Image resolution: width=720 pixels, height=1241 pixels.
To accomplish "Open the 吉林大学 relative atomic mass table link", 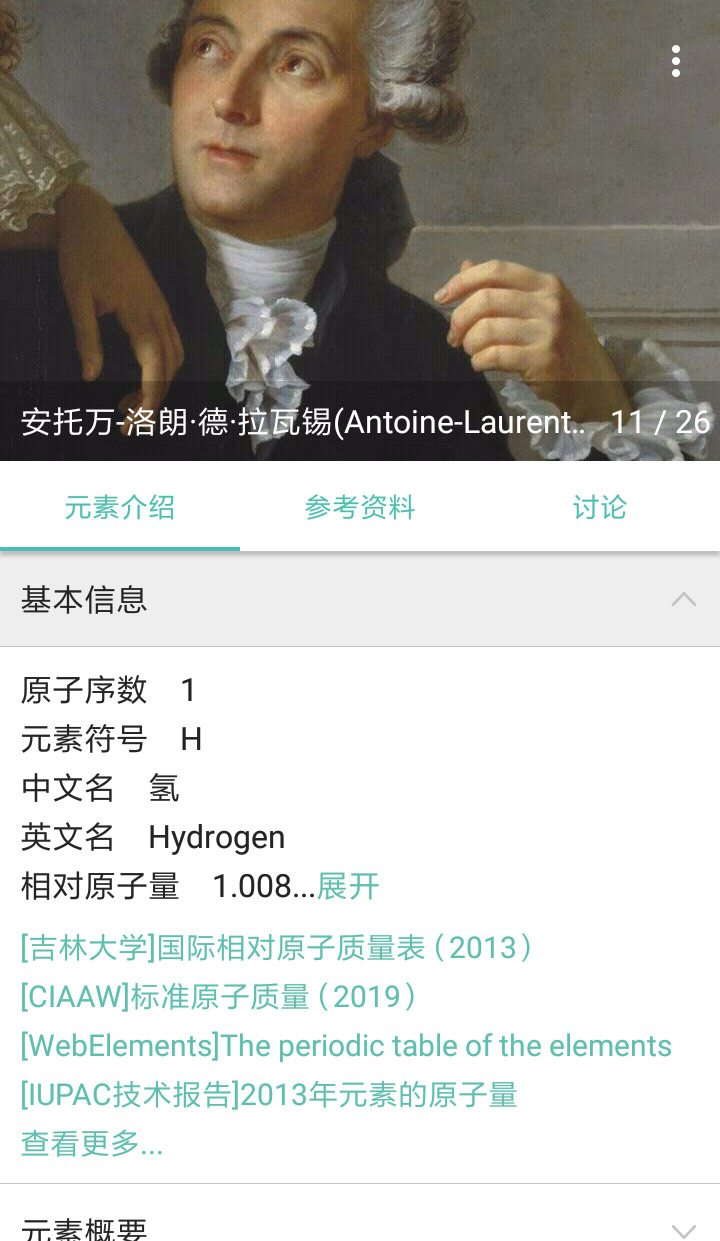I will pyautogui.click(x=270, y=947).
